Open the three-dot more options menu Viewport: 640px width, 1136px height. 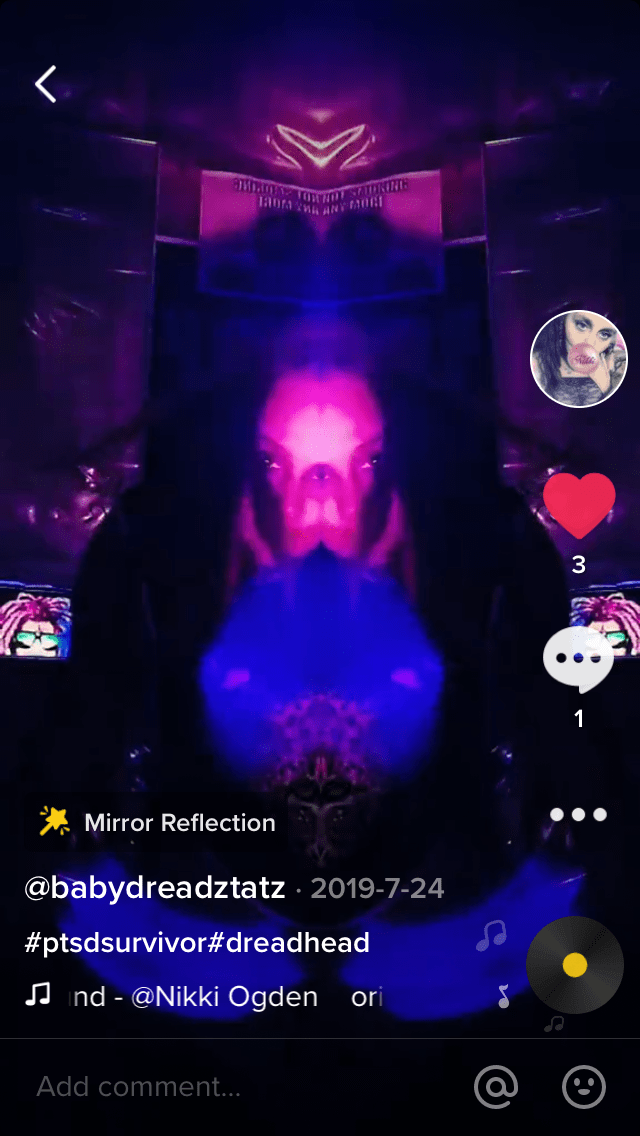[x=578, y=814]
